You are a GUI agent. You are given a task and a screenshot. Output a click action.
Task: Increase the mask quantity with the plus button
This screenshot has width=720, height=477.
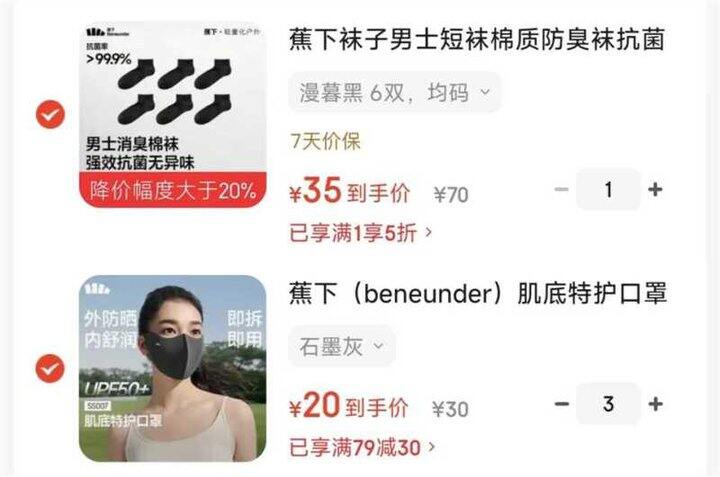(655, 404)
